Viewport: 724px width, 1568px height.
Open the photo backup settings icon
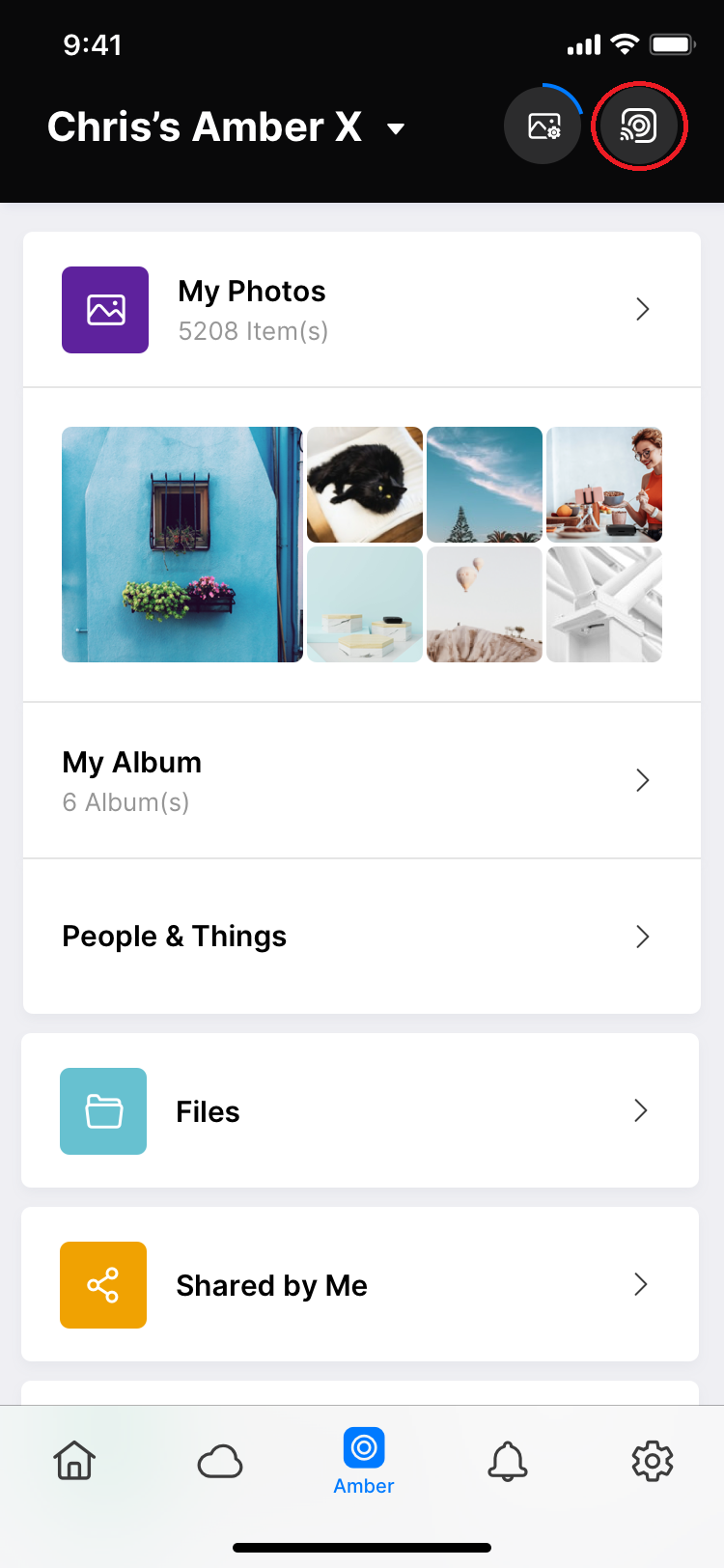(543, 126)
